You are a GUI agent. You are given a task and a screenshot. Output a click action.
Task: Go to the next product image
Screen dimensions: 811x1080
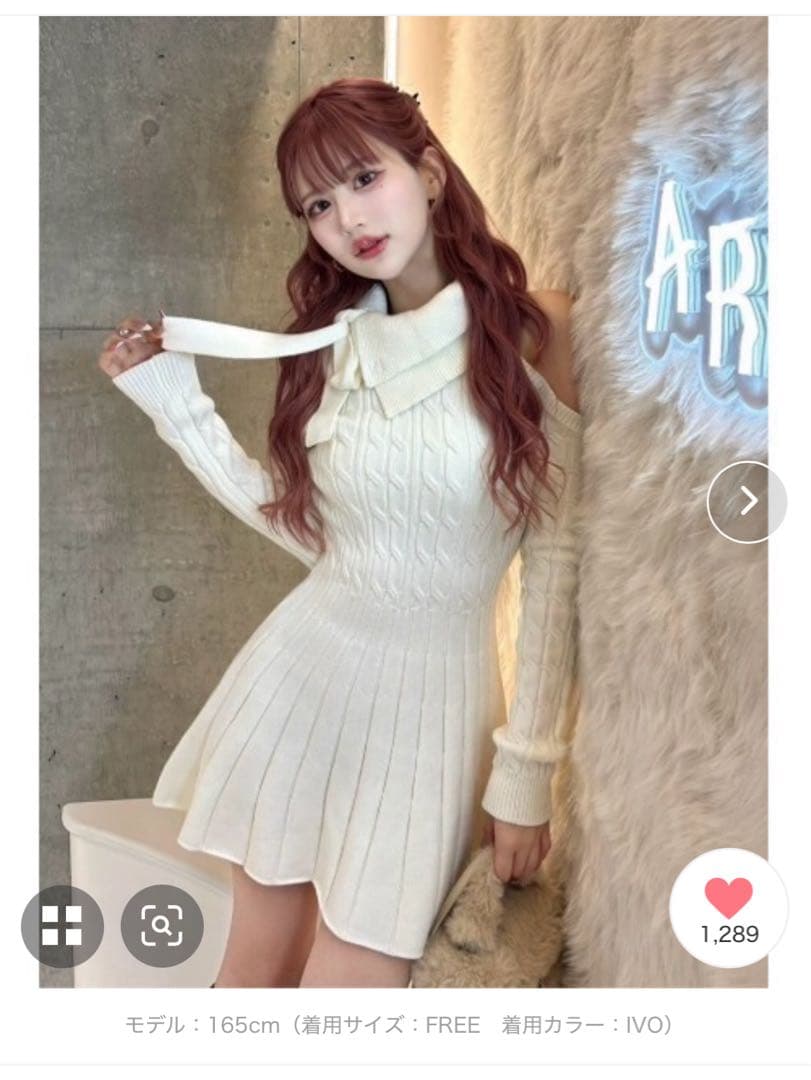pyautogui.click(x=747, y=502)
